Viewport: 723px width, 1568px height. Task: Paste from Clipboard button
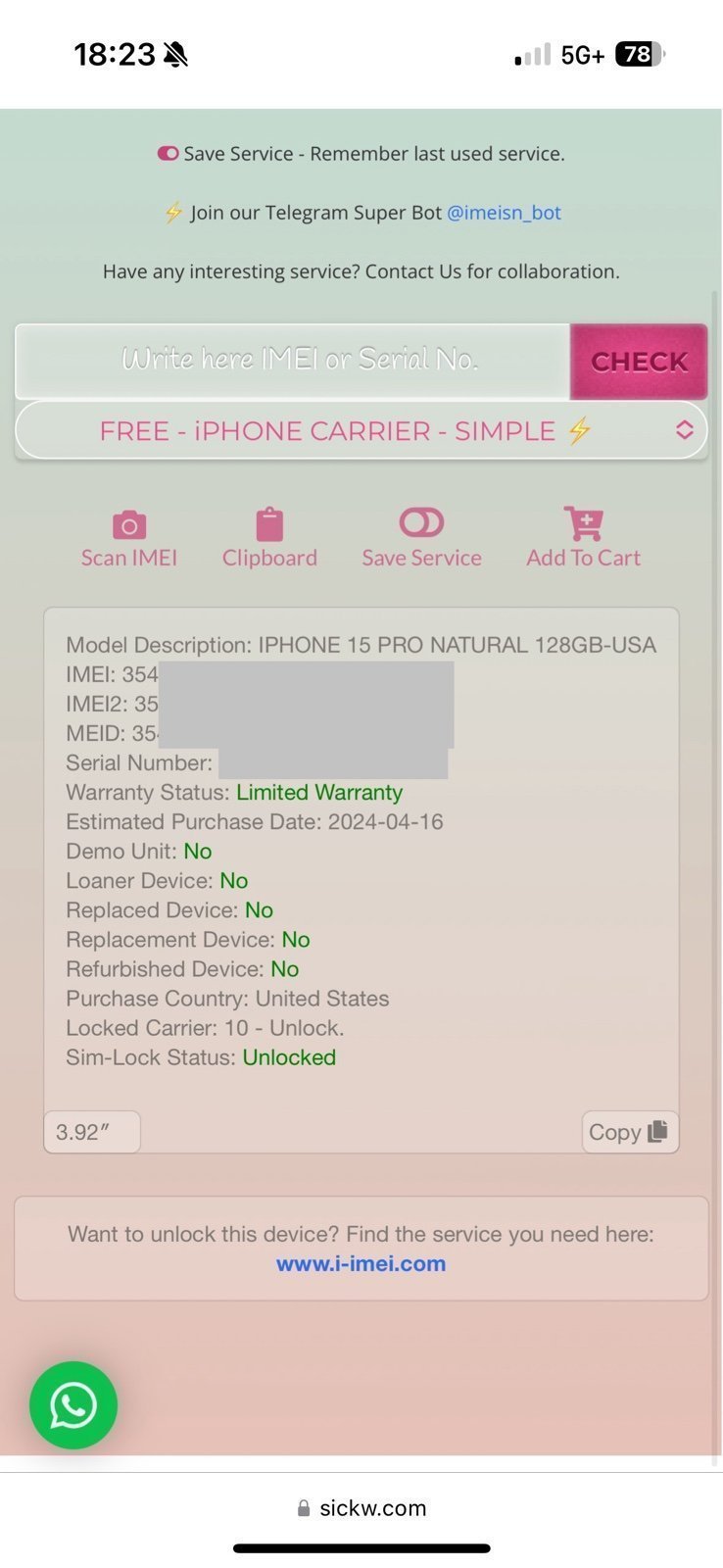[x=269, y=538]
